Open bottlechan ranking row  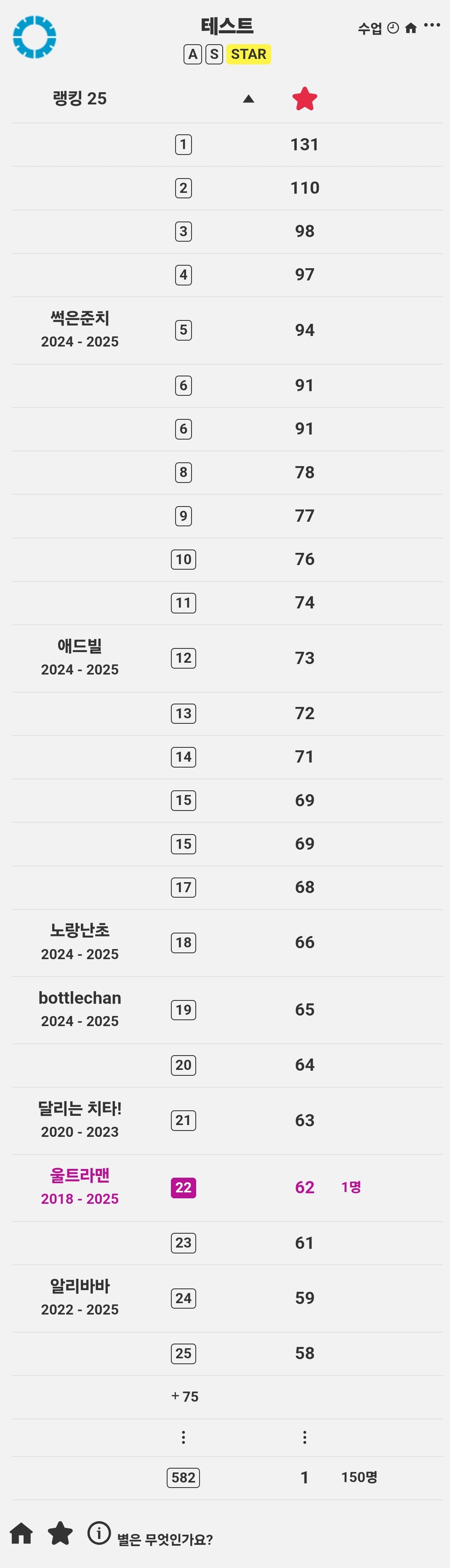click(x=227, y=1010)
